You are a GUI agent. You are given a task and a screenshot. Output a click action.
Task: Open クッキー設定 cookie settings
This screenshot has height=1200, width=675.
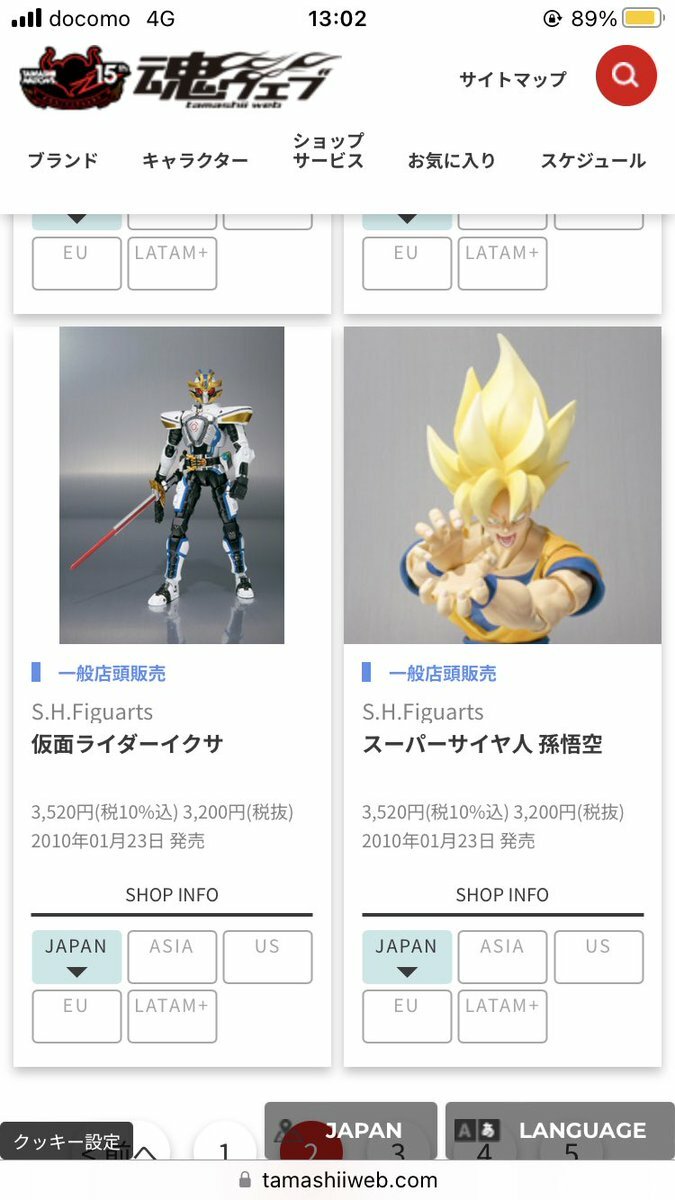tap(66, 1141)
